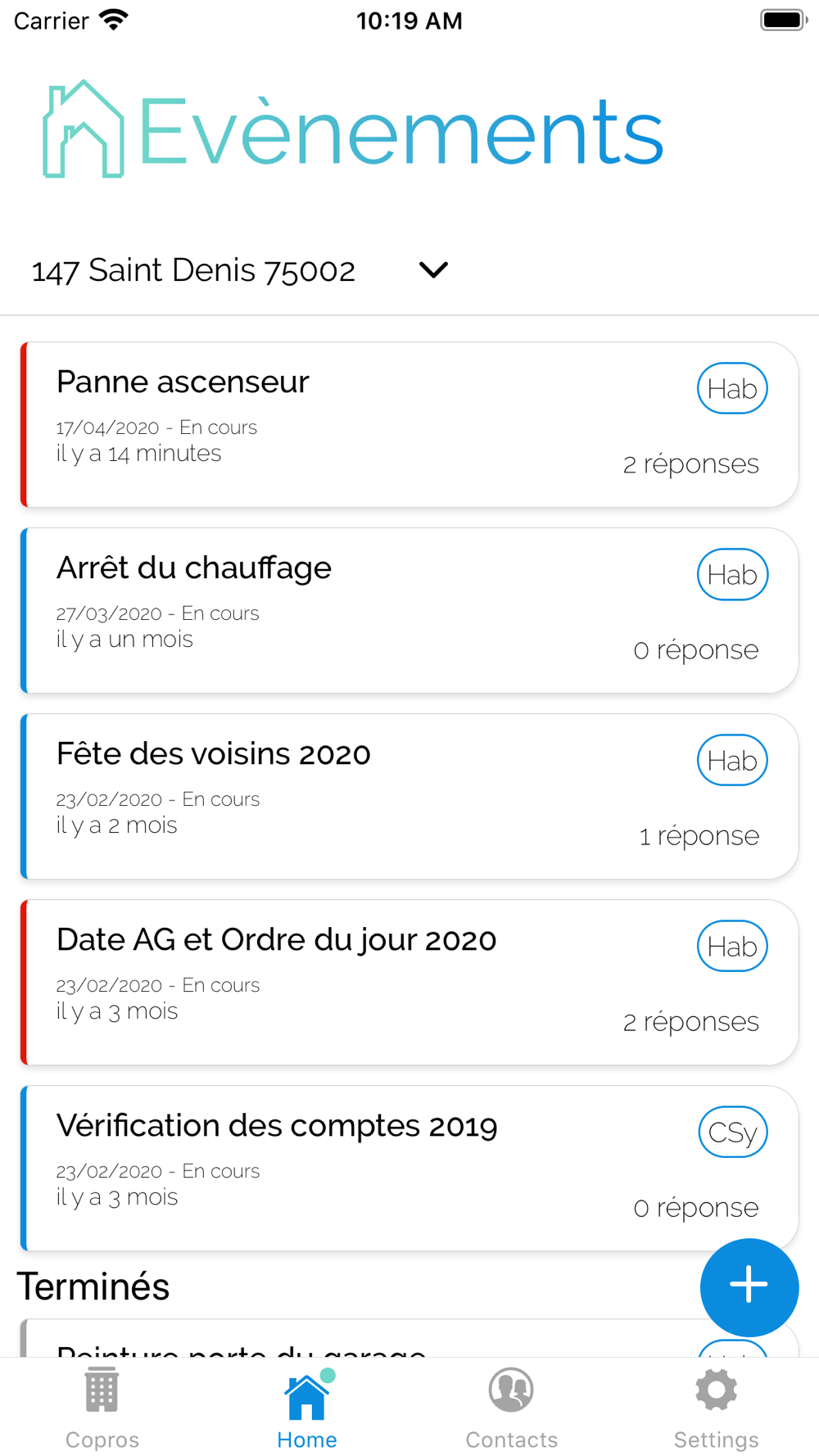819x1456 pixels.
Task: Open Date AG et Ordre du jour 2020
Action: (409, 982)
